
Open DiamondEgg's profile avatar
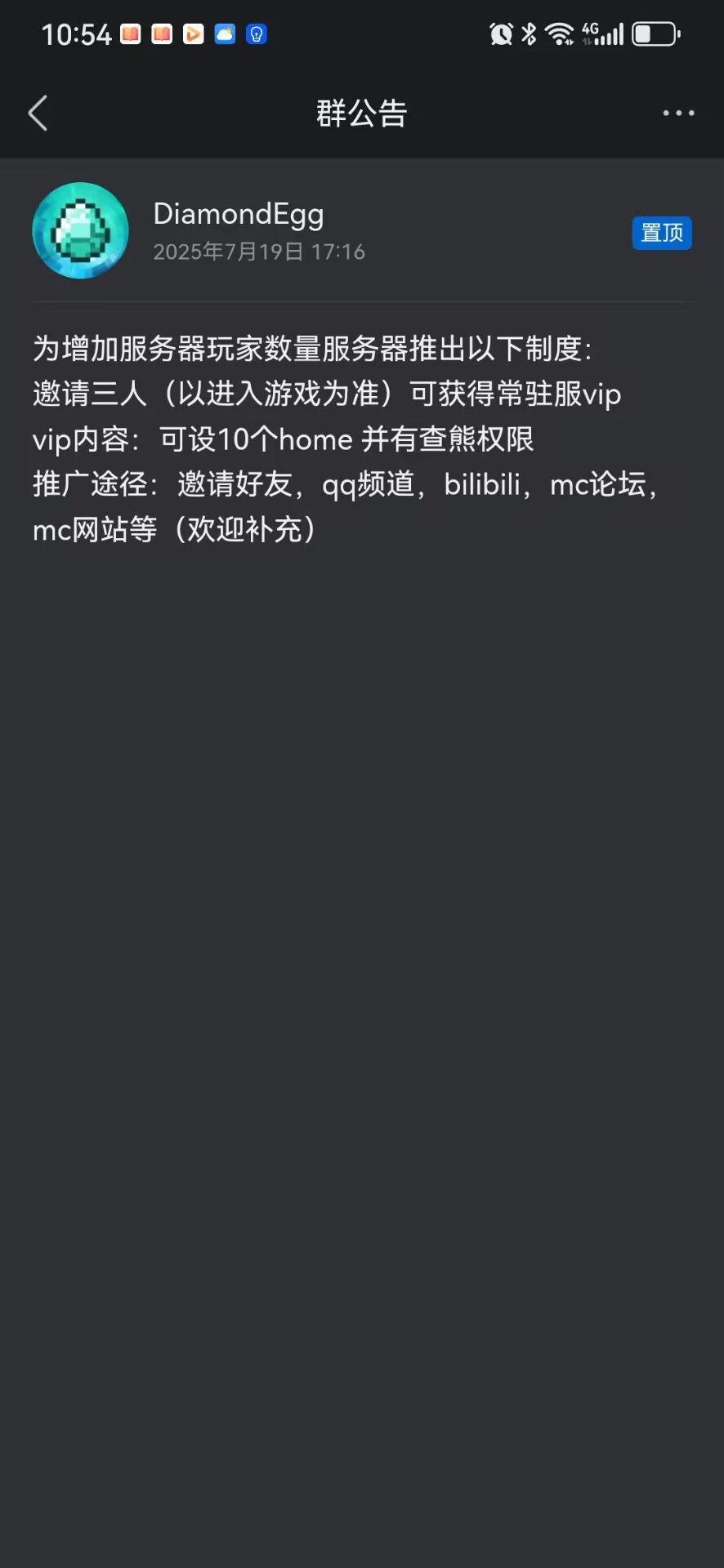80,231
